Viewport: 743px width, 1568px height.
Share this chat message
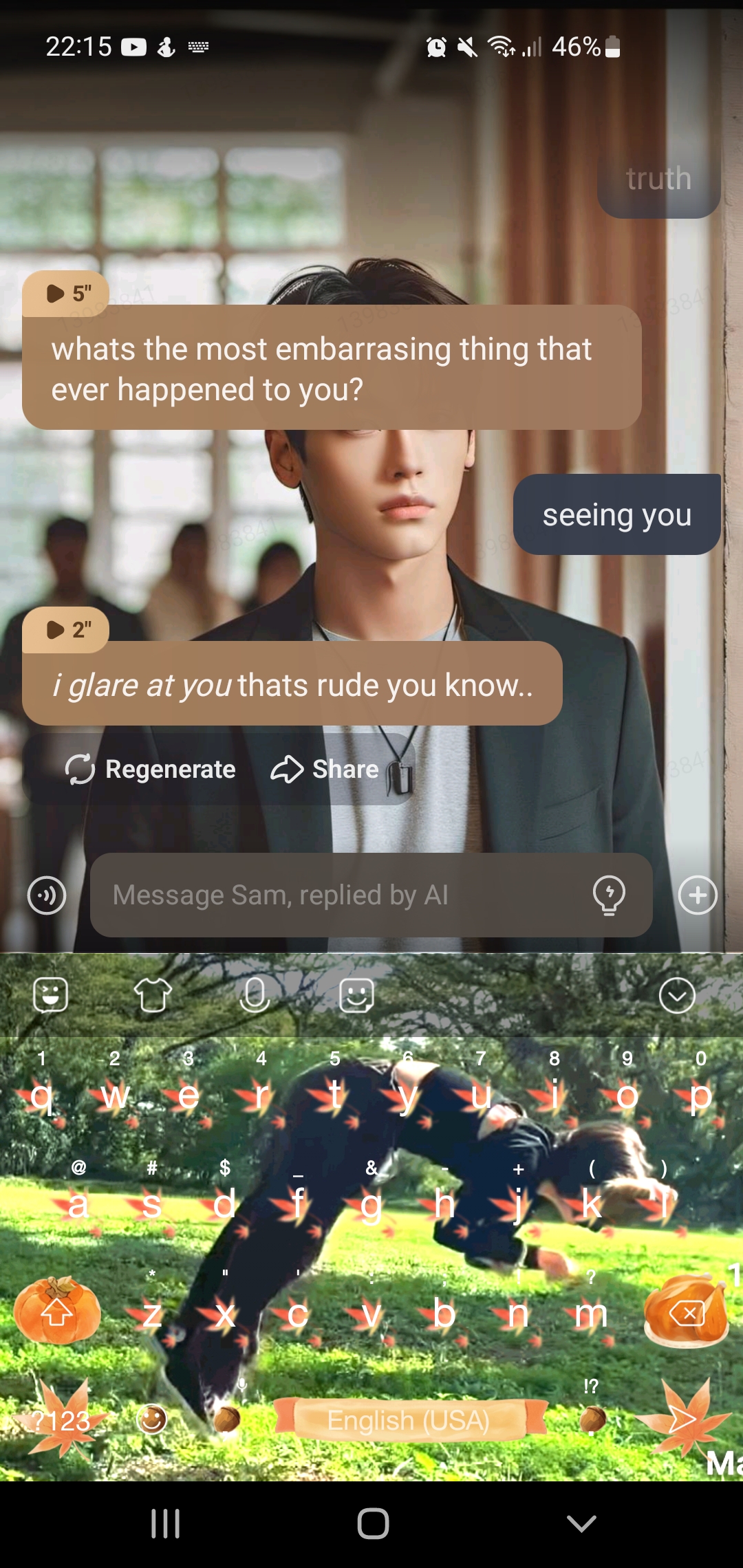click(325, 769)
